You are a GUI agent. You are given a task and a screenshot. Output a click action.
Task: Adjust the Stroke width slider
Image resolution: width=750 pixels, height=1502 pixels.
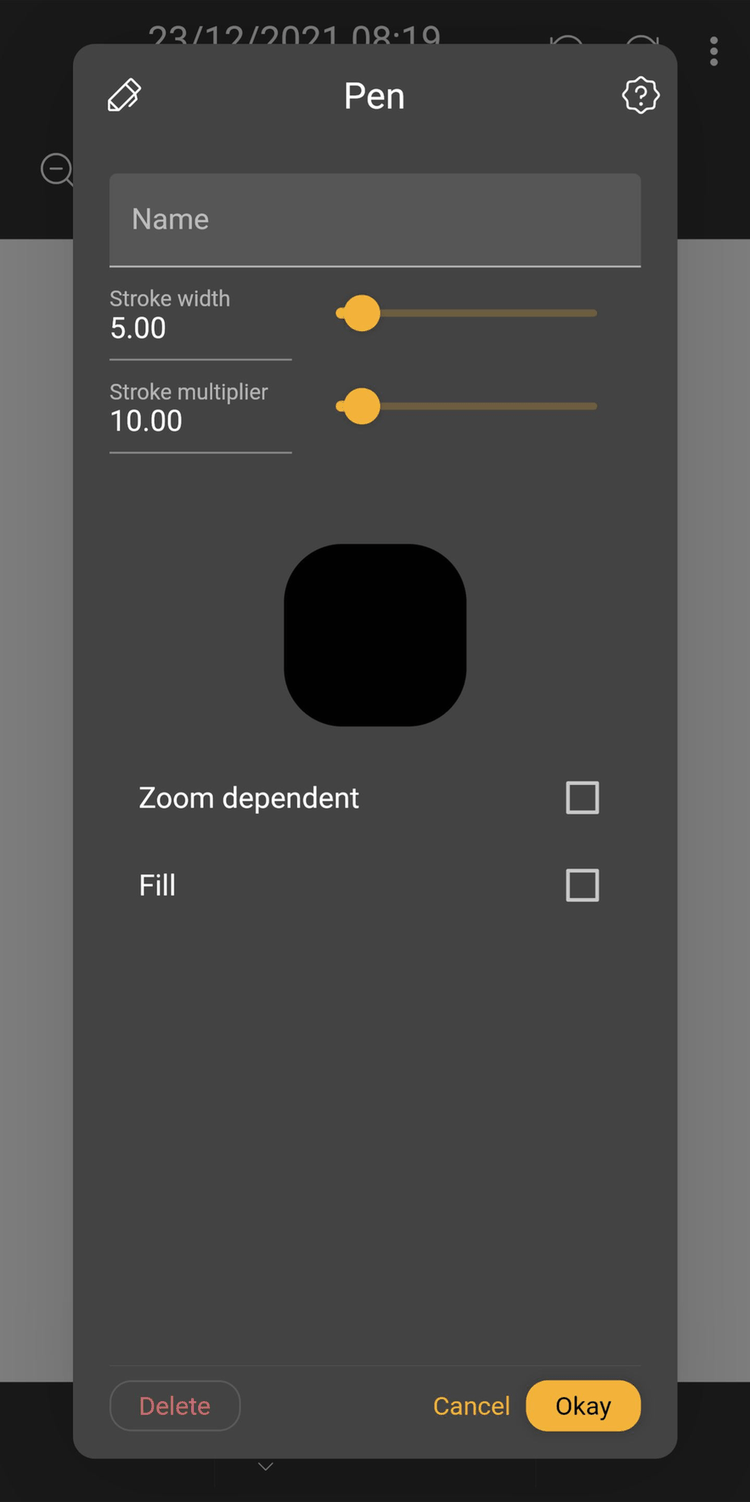[x=360, y=313]
